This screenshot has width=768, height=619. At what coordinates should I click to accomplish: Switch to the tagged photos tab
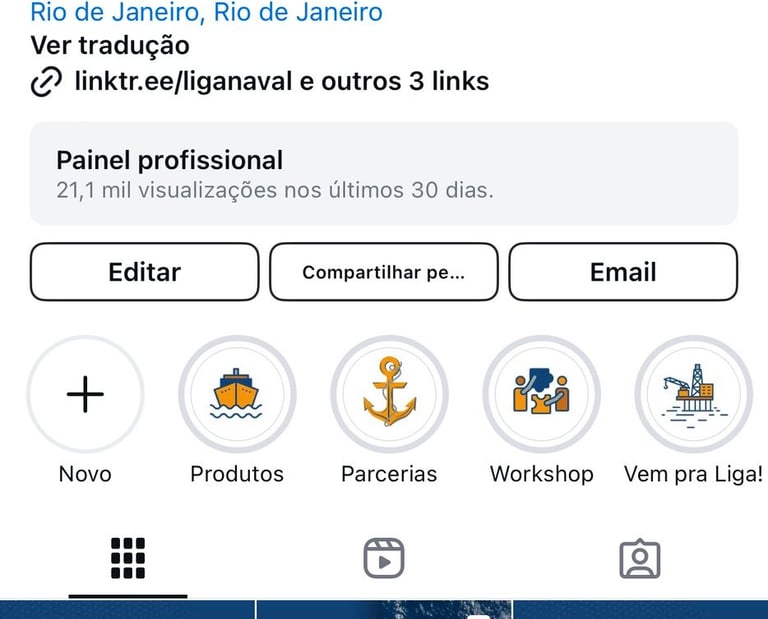tap(640, 558)
